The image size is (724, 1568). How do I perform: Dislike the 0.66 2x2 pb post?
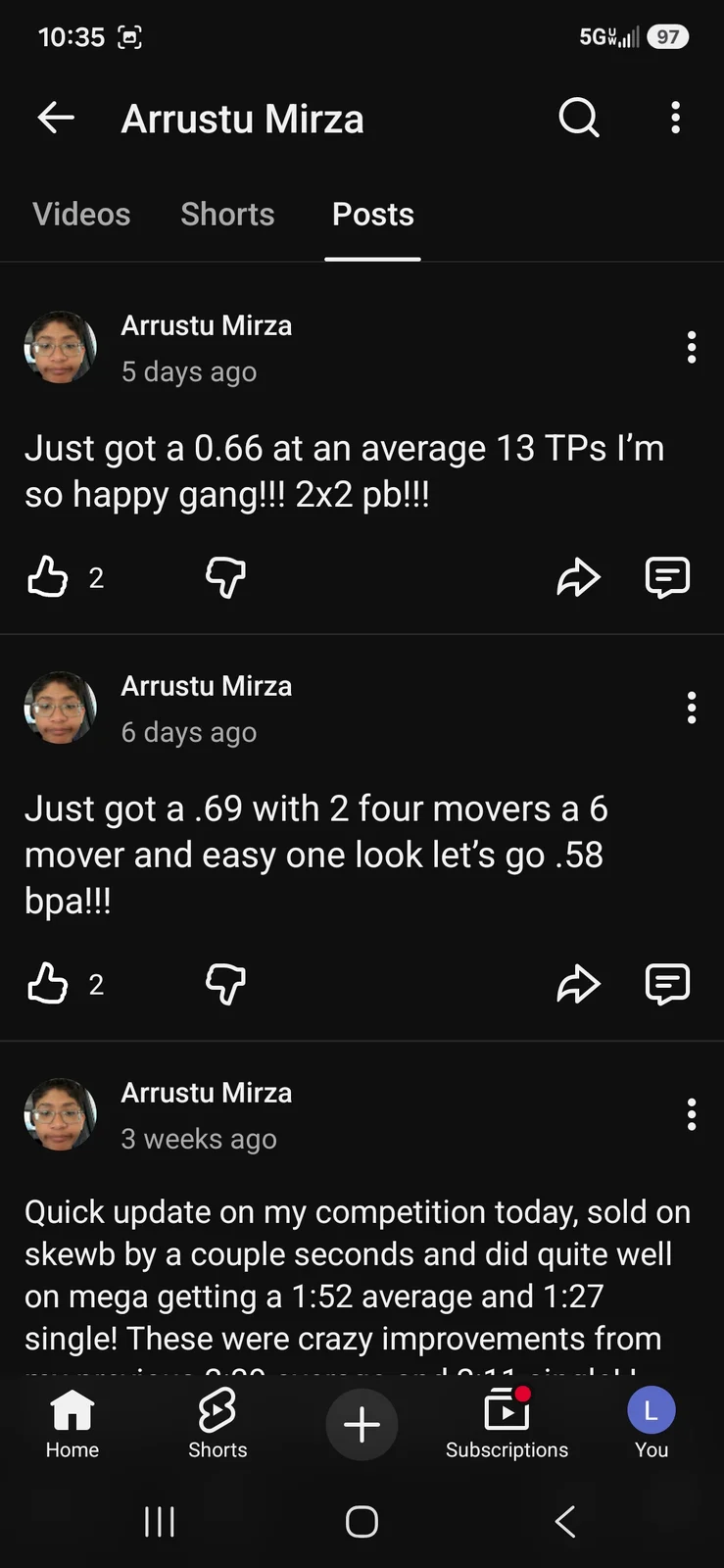[x=225, y=577]
